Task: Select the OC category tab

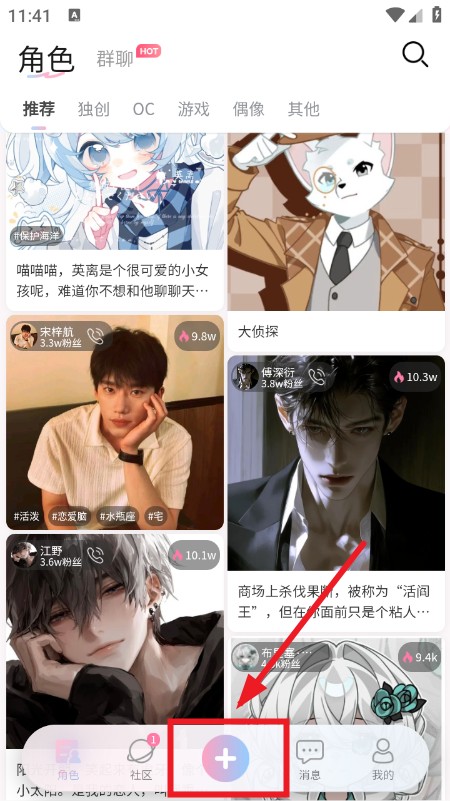Action: point(144,109)
